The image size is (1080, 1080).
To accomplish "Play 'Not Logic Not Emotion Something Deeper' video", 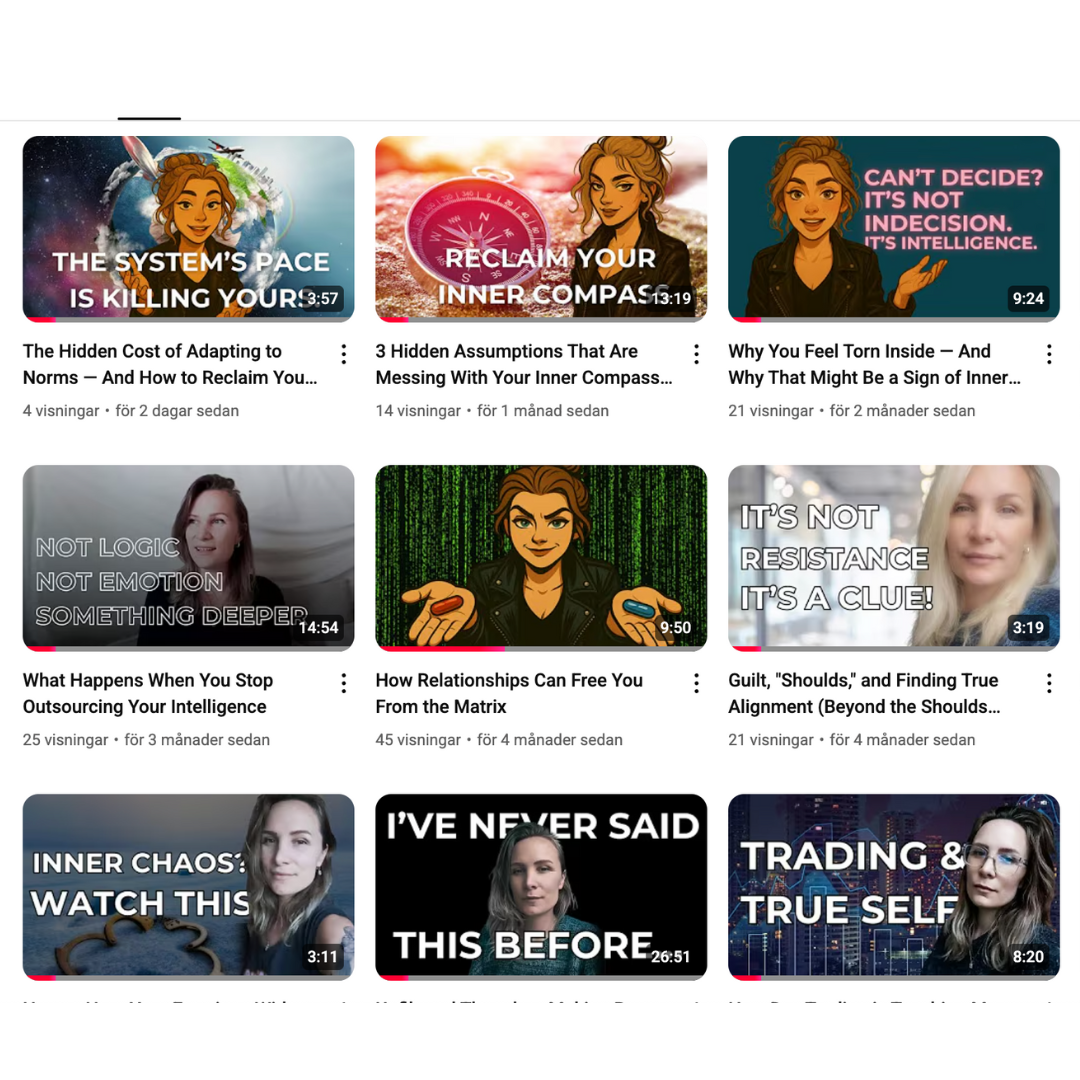I will click(x=188, y=557).
